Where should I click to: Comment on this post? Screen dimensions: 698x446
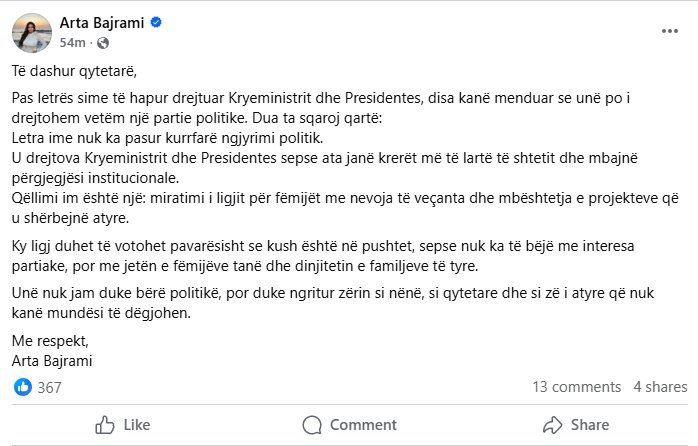coord(350,424)
